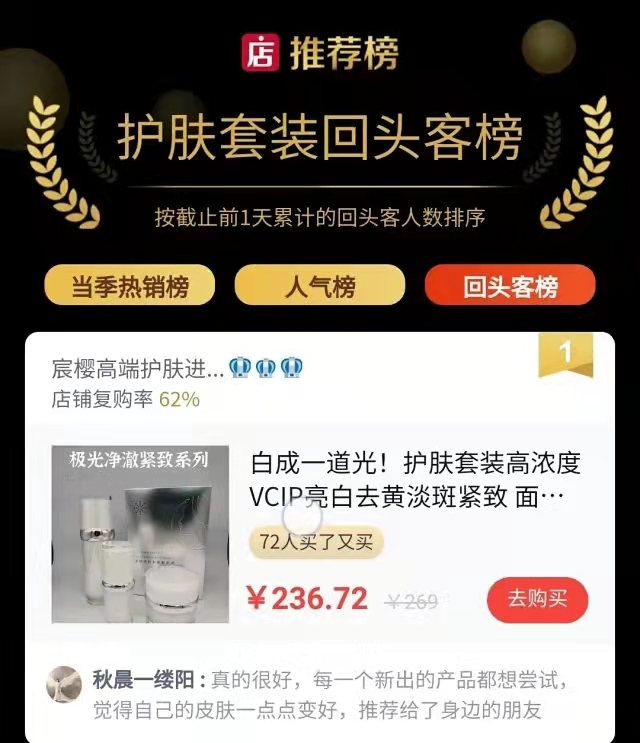Screen dimensions: 640x743
Task: Tap the 去购买 button
Action: [x=537, y=598]
